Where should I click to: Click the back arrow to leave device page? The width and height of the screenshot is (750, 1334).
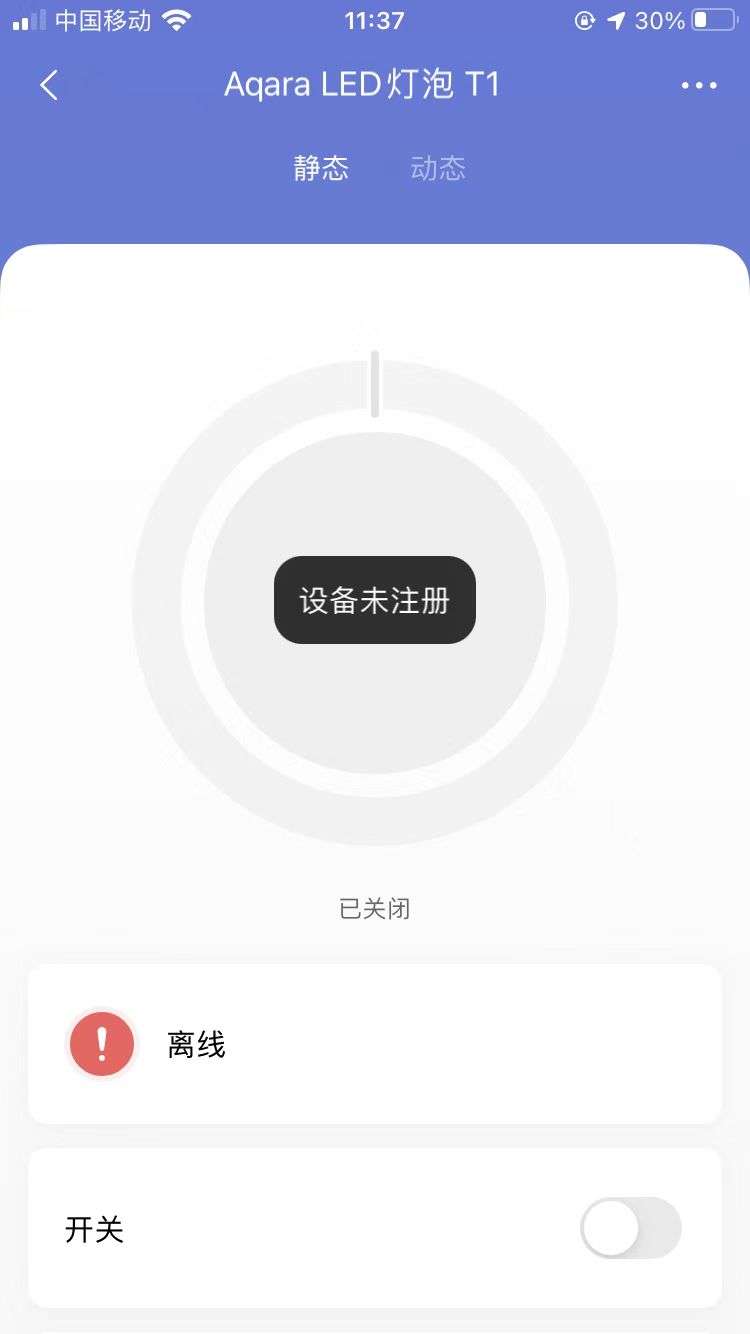coord(48,85)
